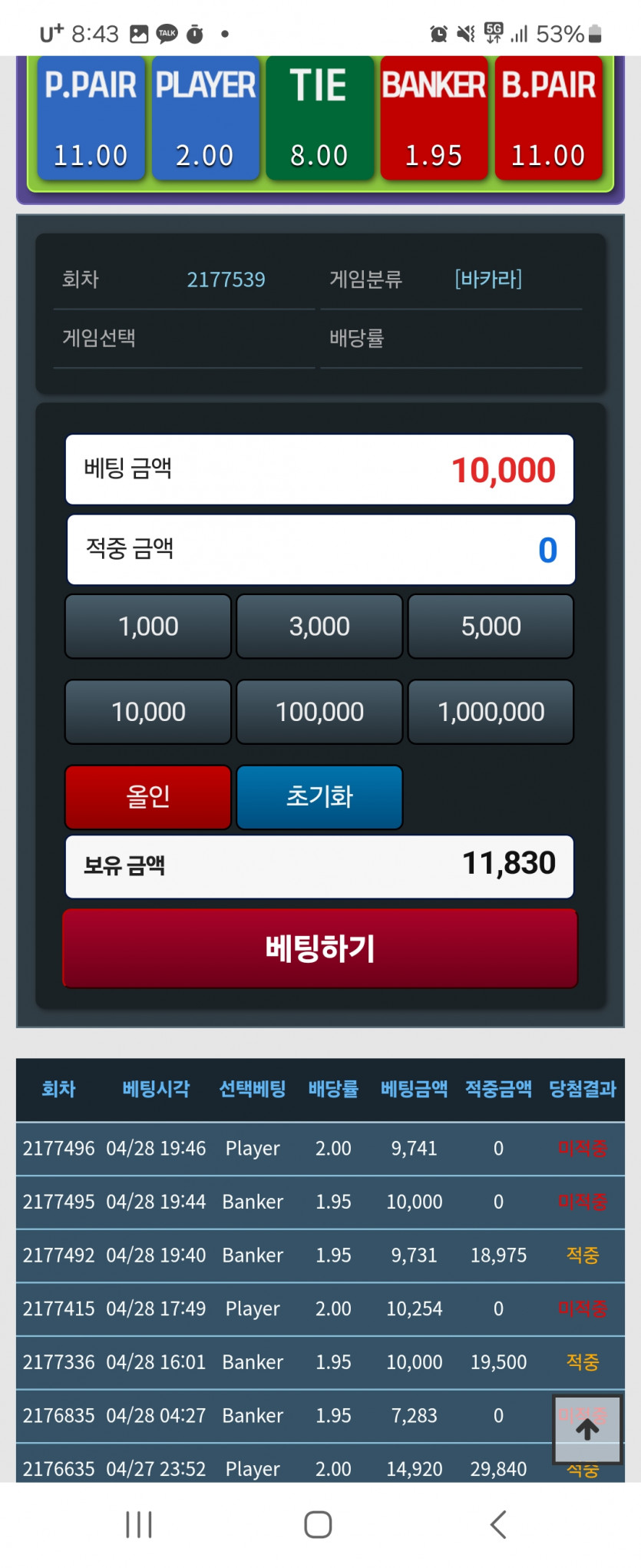Go all in with the 올인 button
The height and width of the screenshot is (1568, 641).
click(x=148, y=797)
